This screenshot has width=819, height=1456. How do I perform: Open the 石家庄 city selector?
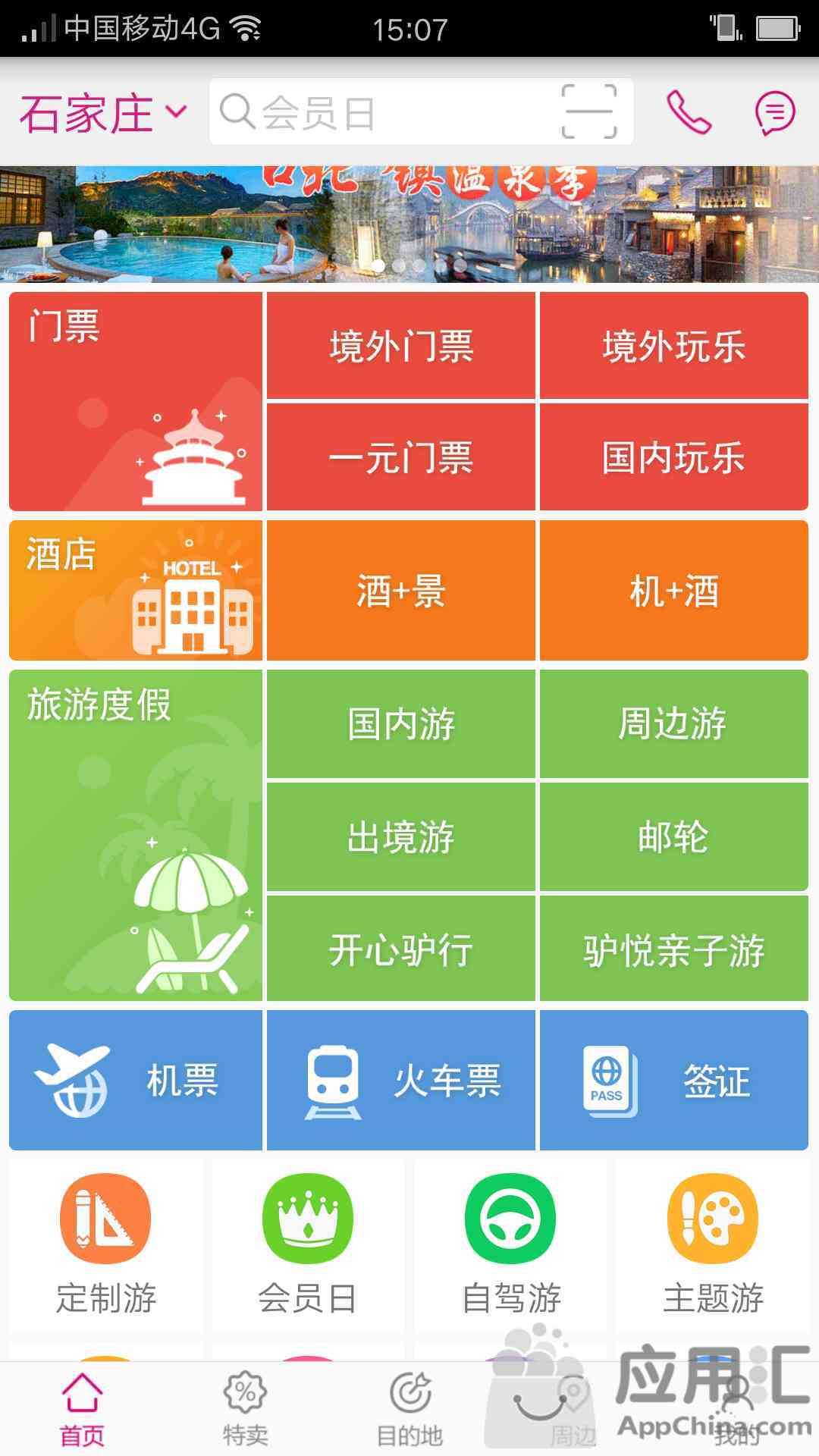point(103,113)
